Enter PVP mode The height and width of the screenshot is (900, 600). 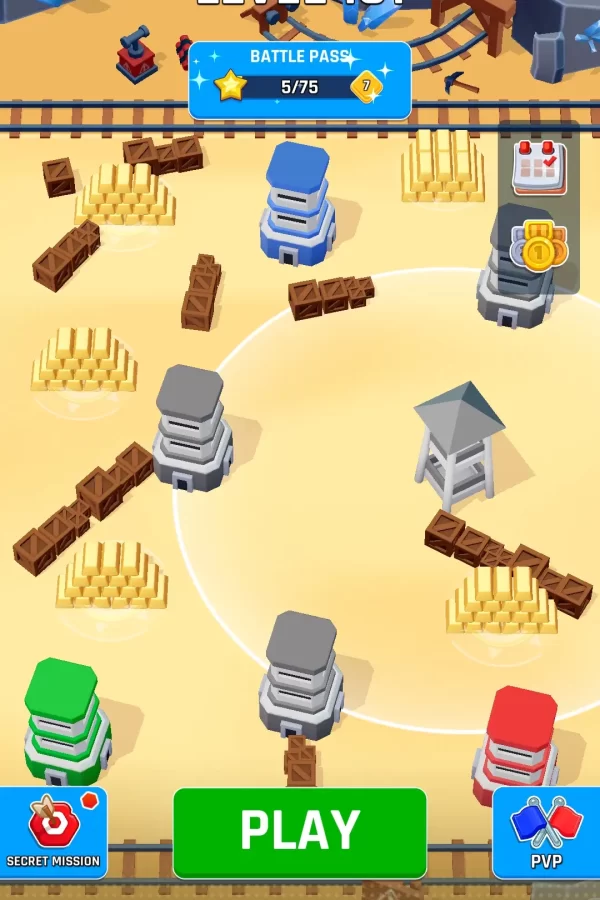pyautogui.click(x=546, y=832)
